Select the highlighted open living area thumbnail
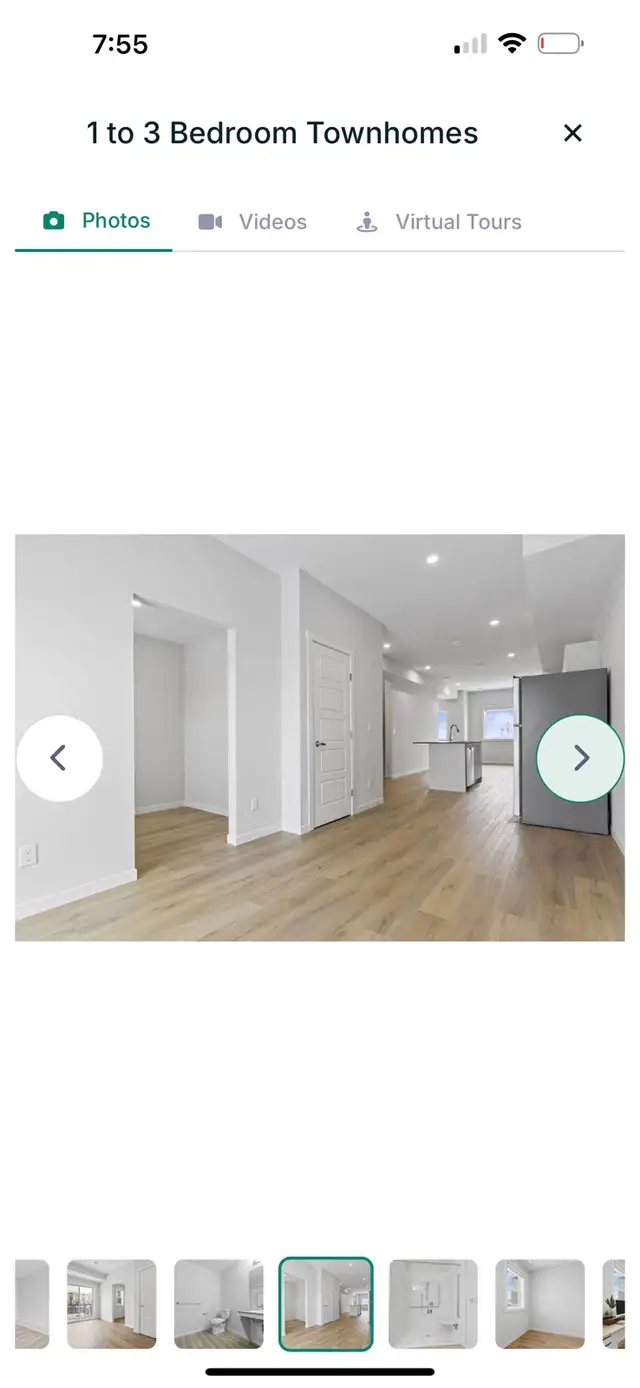The height and width of the screenshot is (1388, 640). pyautogui.click(x=325, y=1304)
